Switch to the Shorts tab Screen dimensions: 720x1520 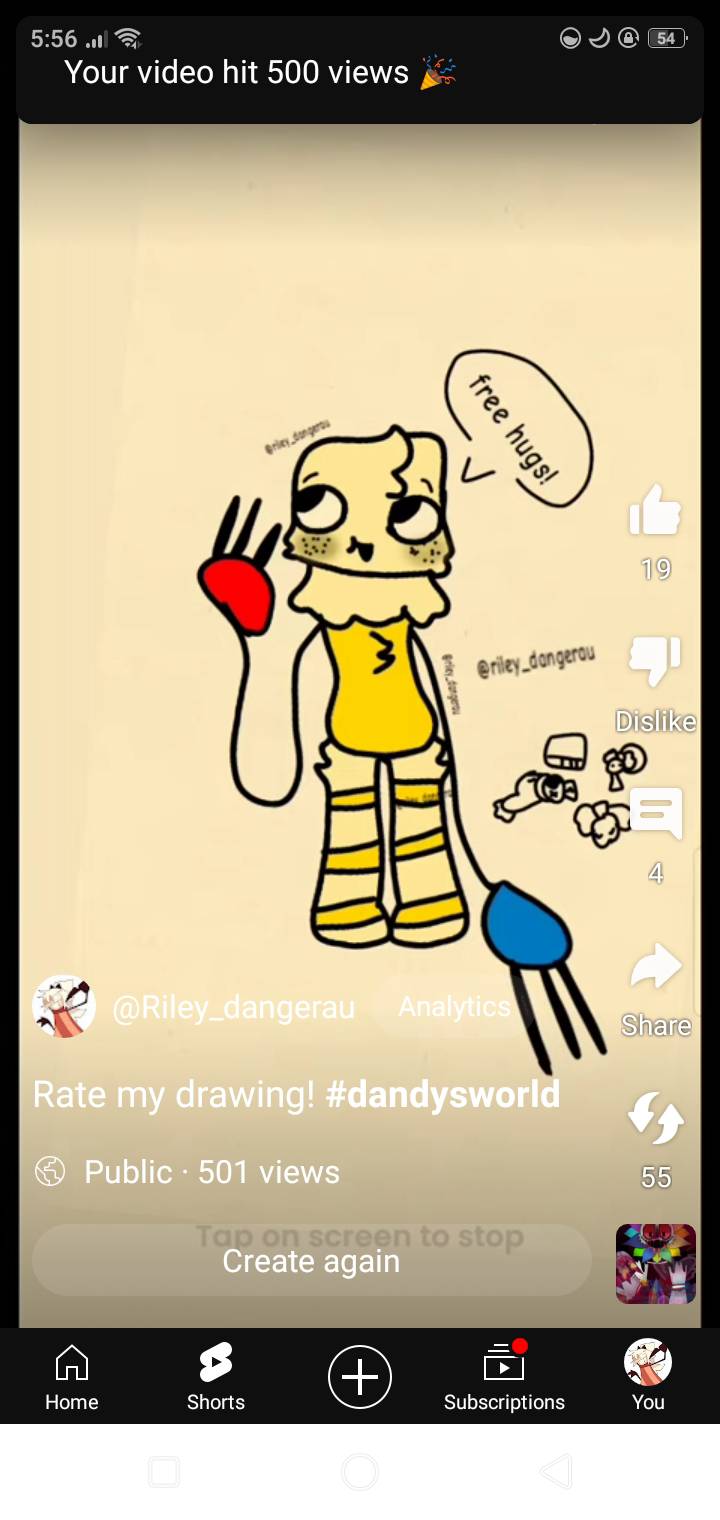[216, 1377]
